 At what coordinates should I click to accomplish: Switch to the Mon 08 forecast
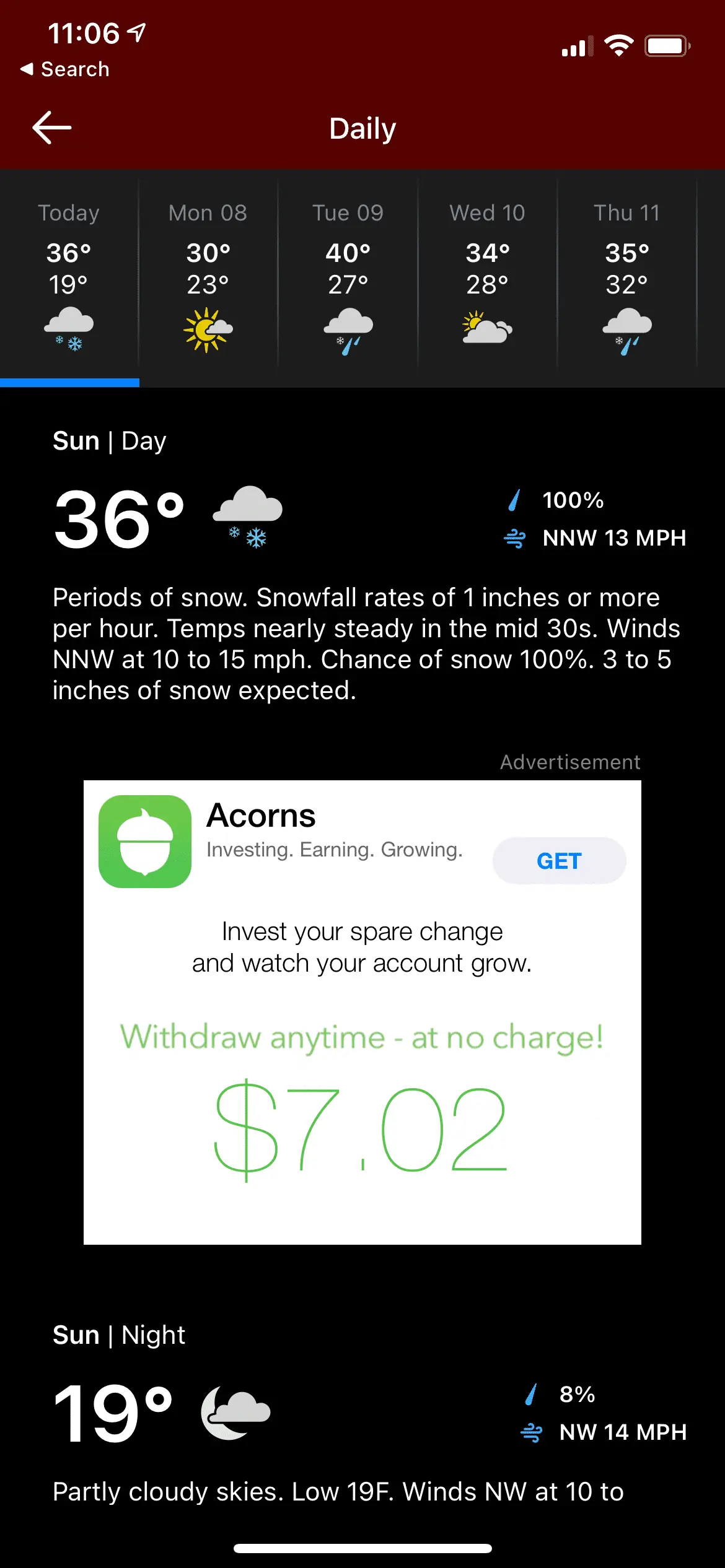[x=208, y=277]
